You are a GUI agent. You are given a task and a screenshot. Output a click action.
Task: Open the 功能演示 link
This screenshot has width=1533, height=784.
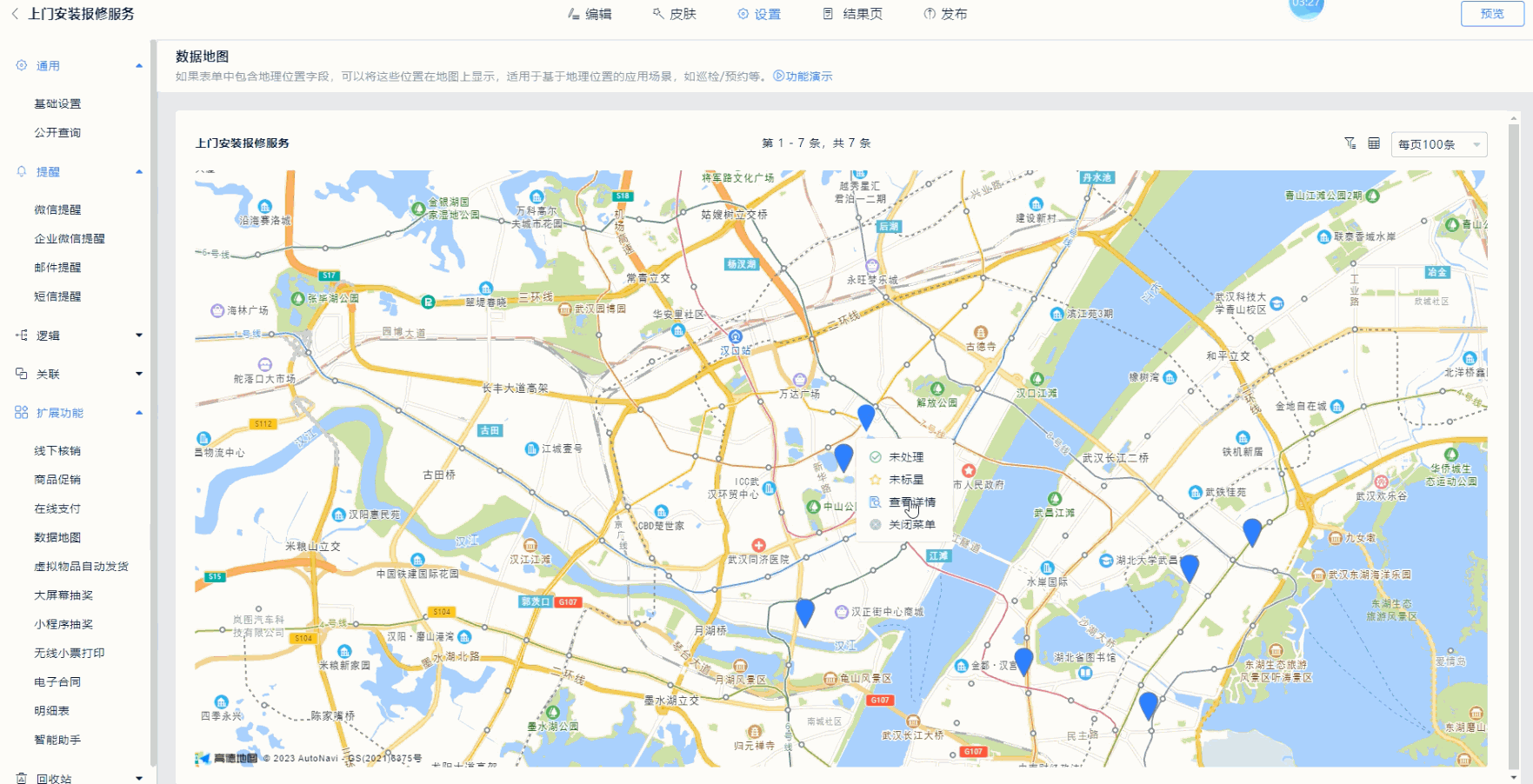[x=803, y=76]
